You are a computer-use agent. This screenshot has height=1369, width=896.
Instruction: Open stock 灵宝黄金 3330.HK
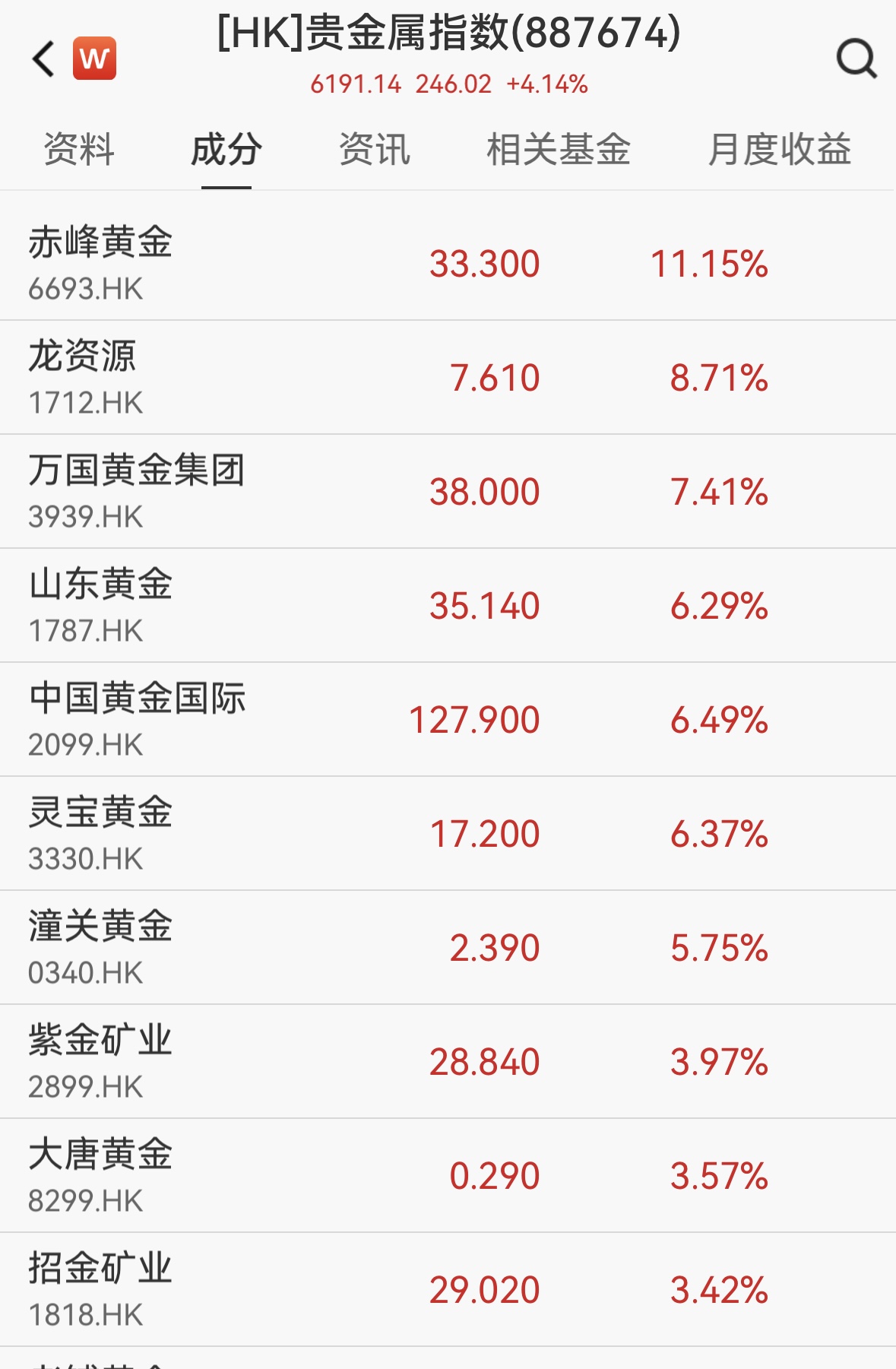tap(100, 833)
